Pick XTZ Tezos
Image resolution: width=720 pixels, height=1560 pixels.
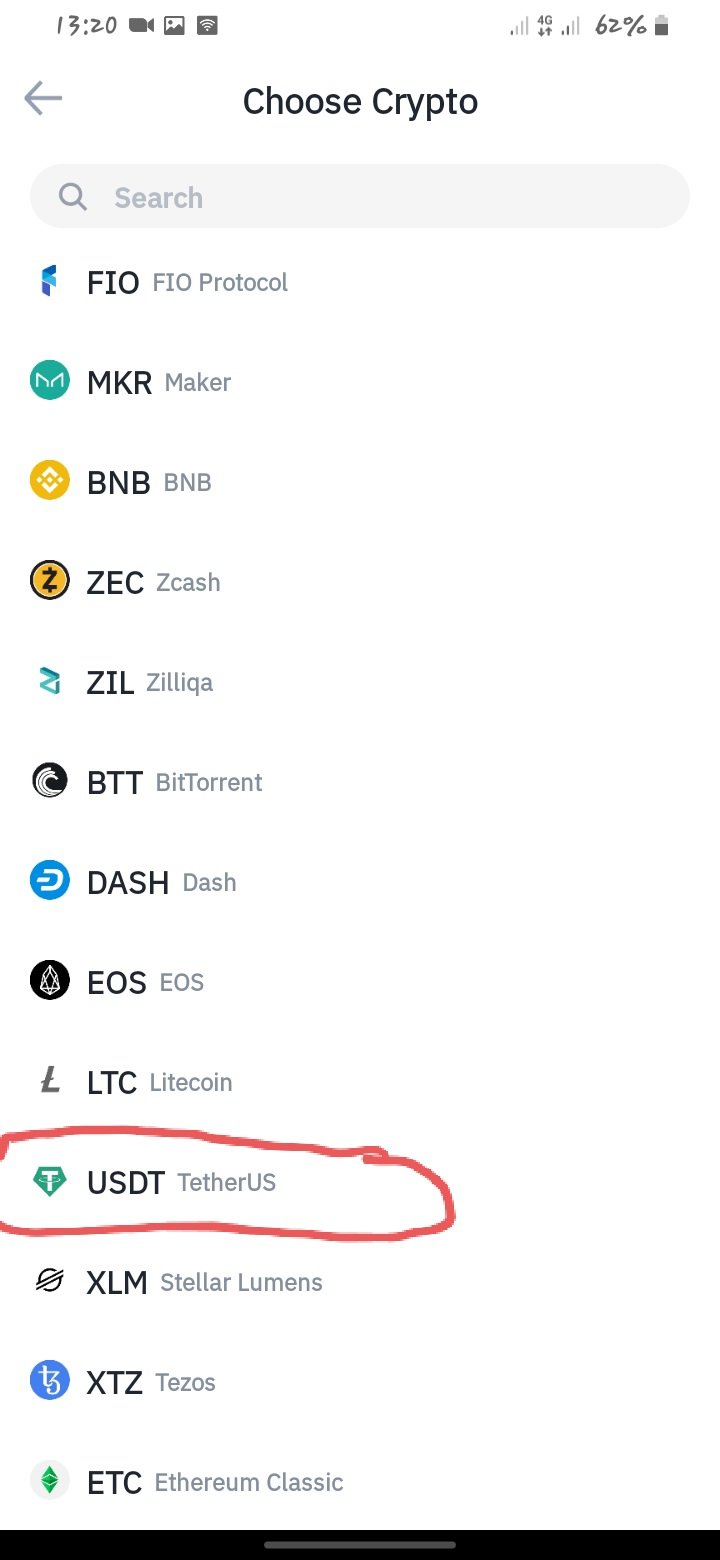(360, 1382)
